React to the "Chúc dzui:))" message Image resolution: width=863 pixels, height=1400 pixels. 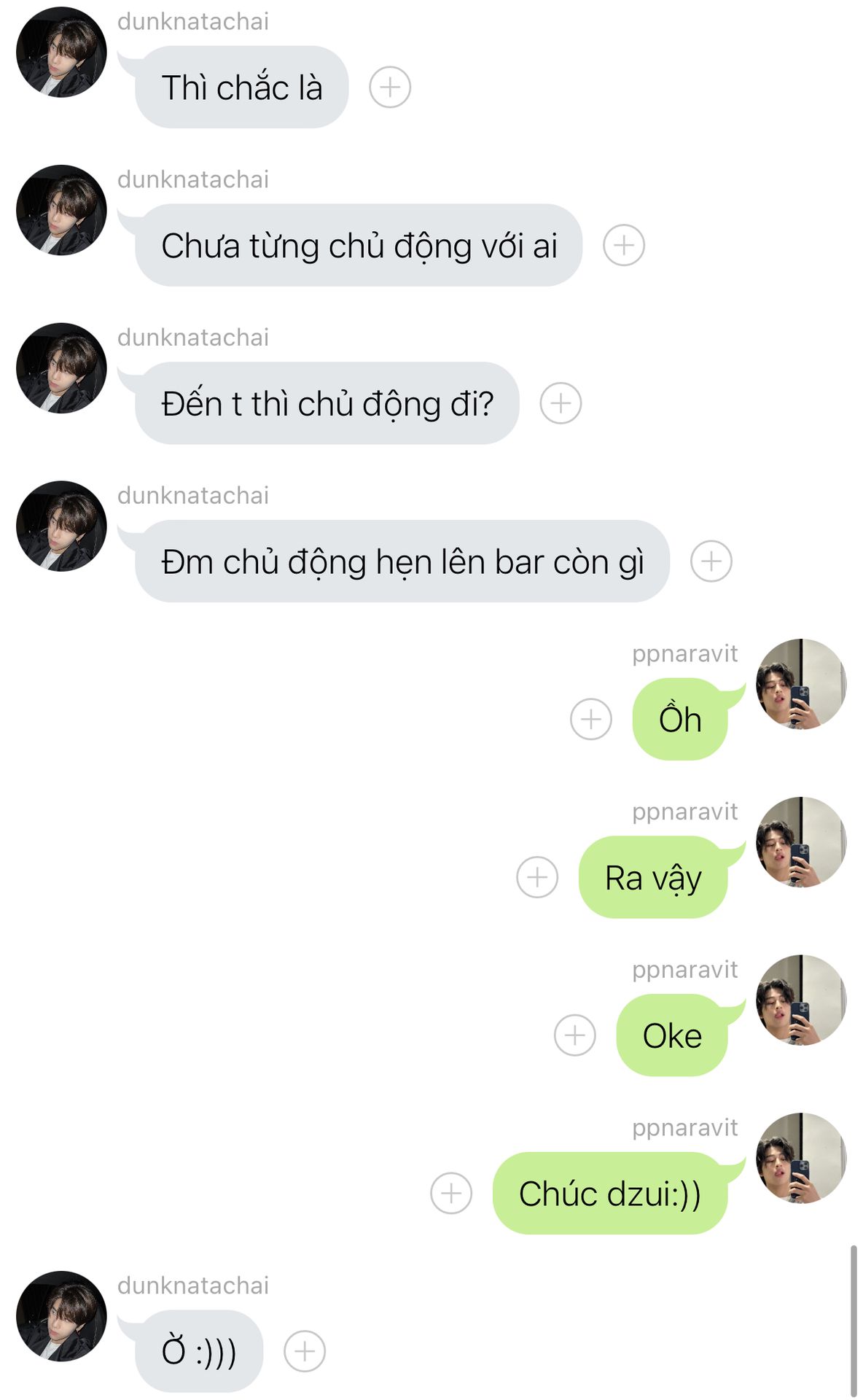[451, 1193]
